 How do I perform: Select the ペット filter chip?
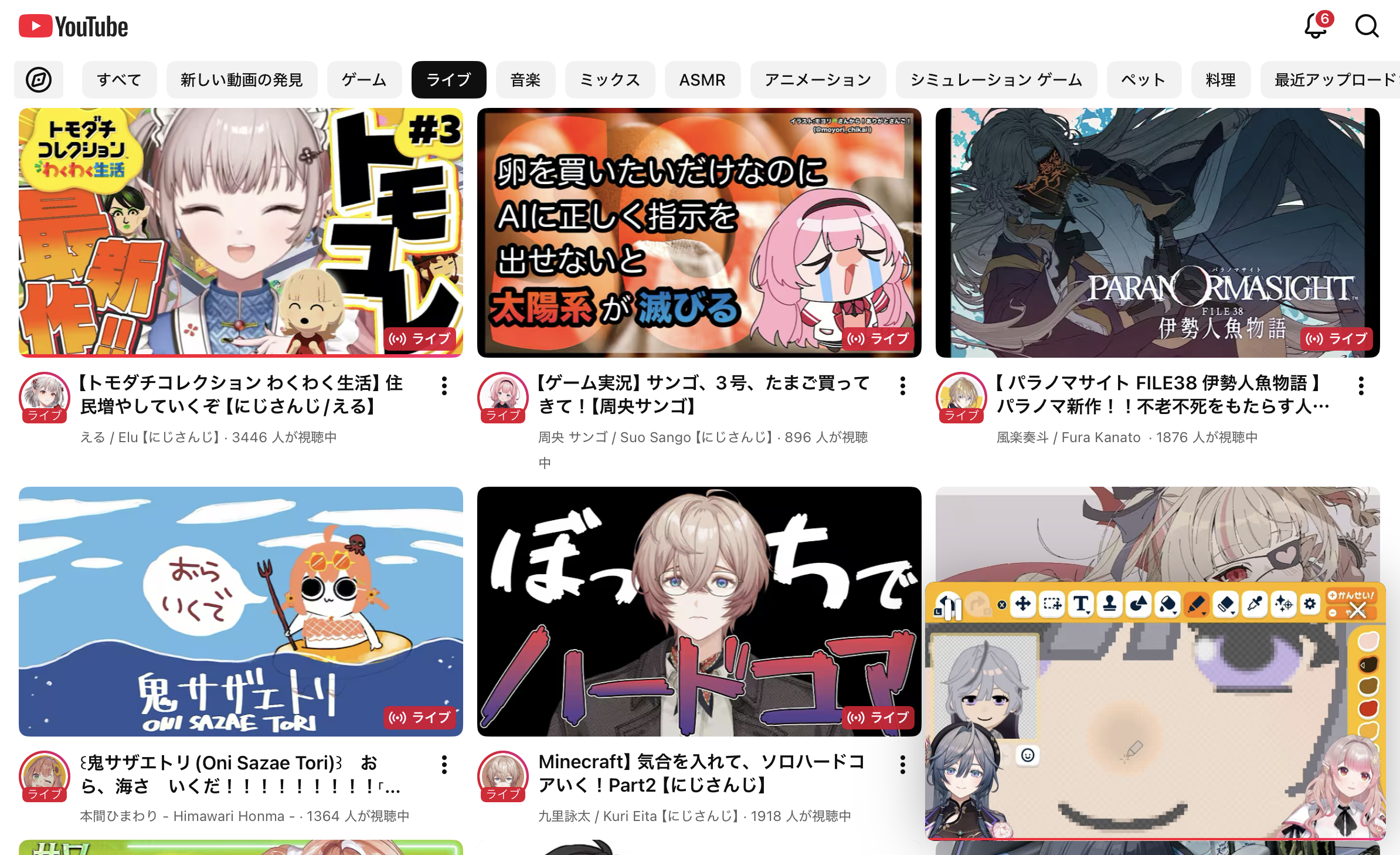(1143, 80)
